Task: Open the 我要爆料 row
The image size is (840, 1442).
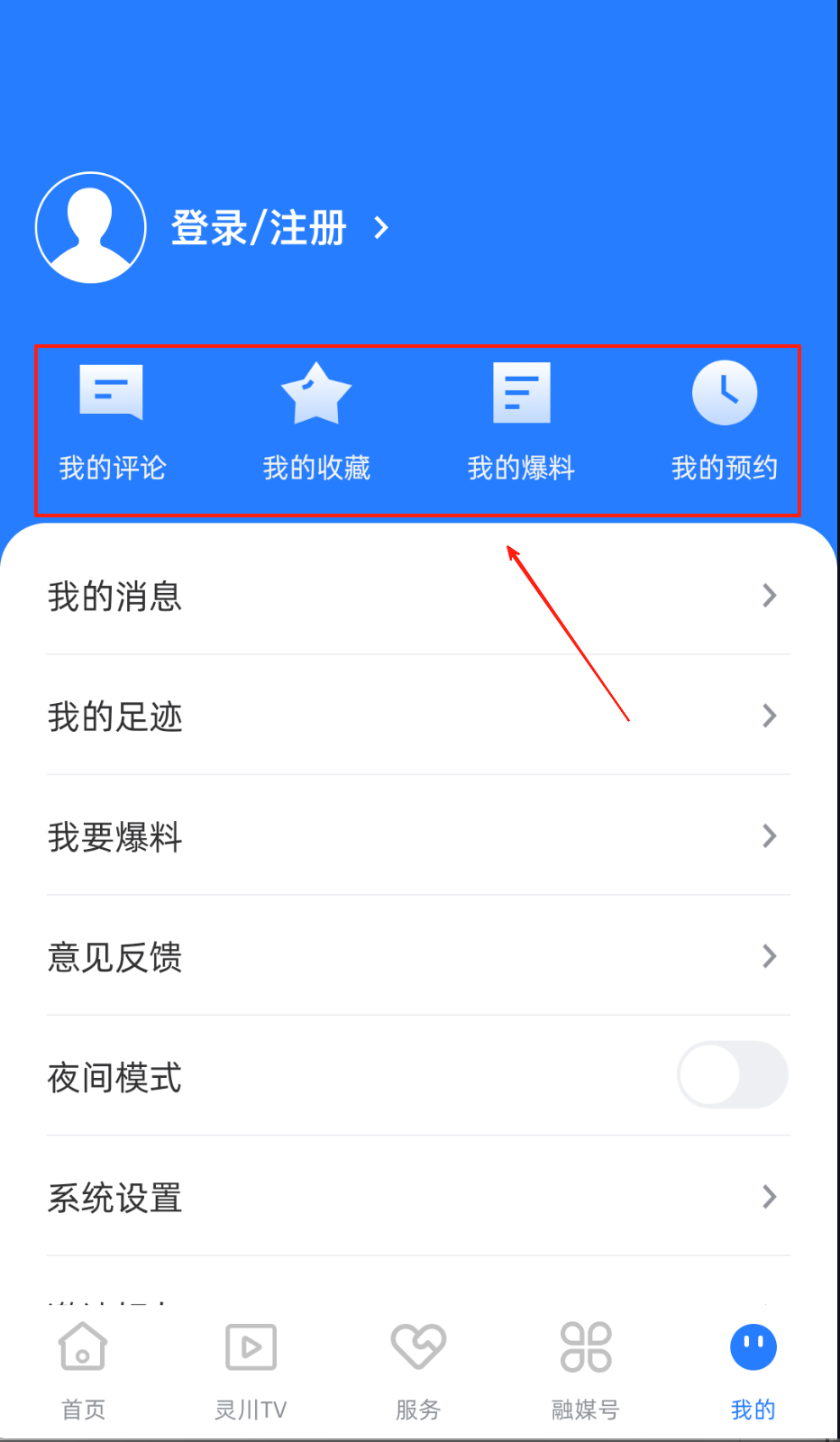Action: (x=418, y=836)
